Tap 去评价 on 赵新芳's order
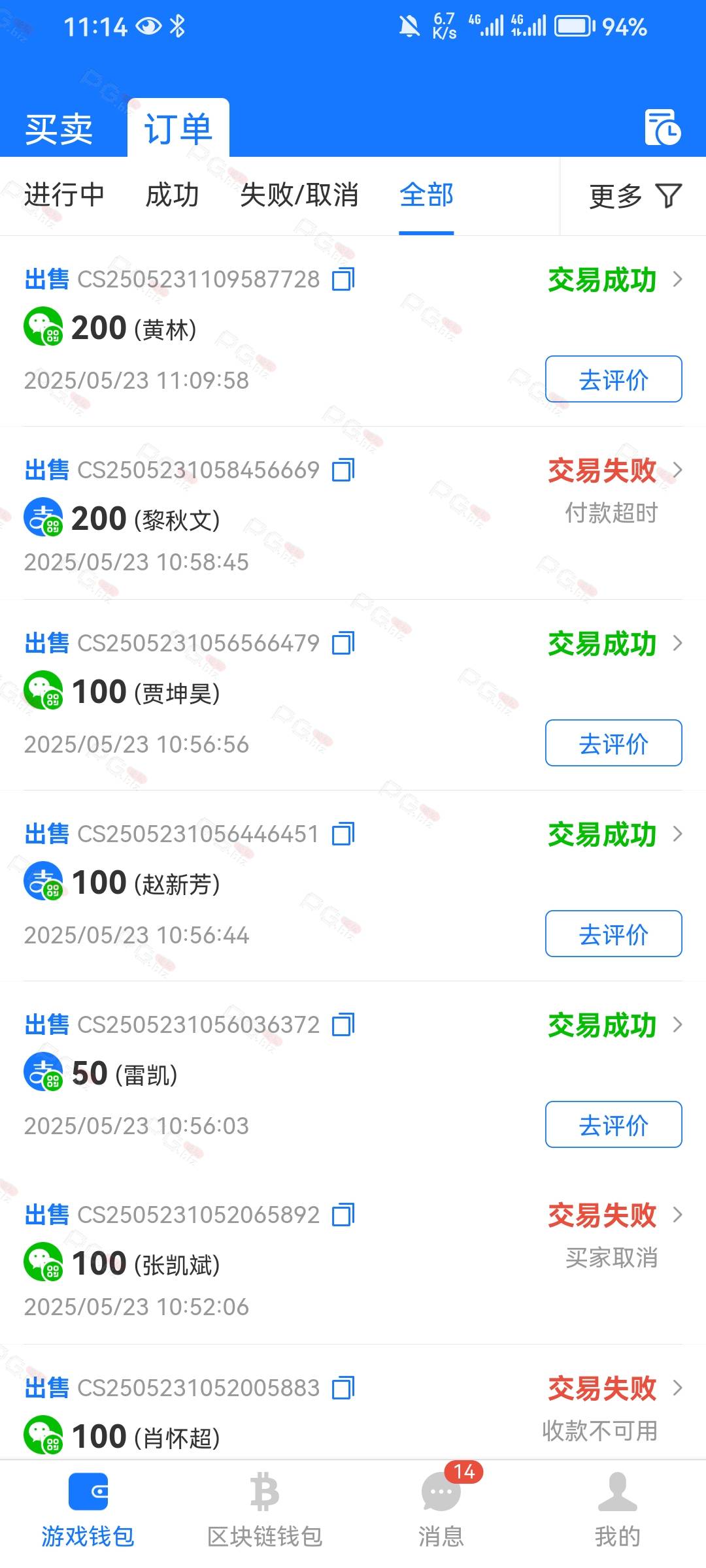706x1568 pixels. pos(613,934)
